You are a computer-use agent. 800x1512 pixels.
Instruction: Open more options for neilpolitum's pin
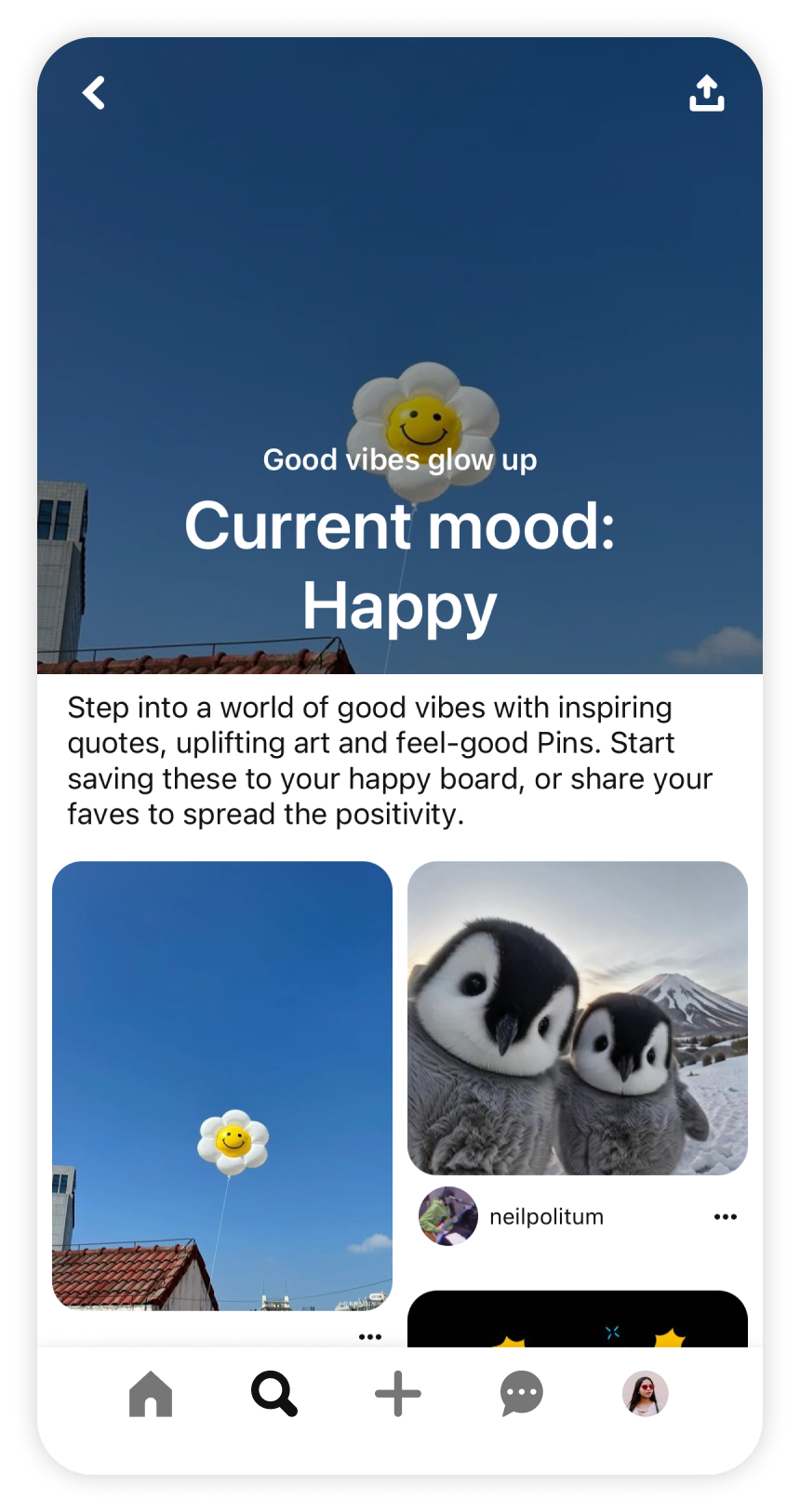tap(725, 1216)
